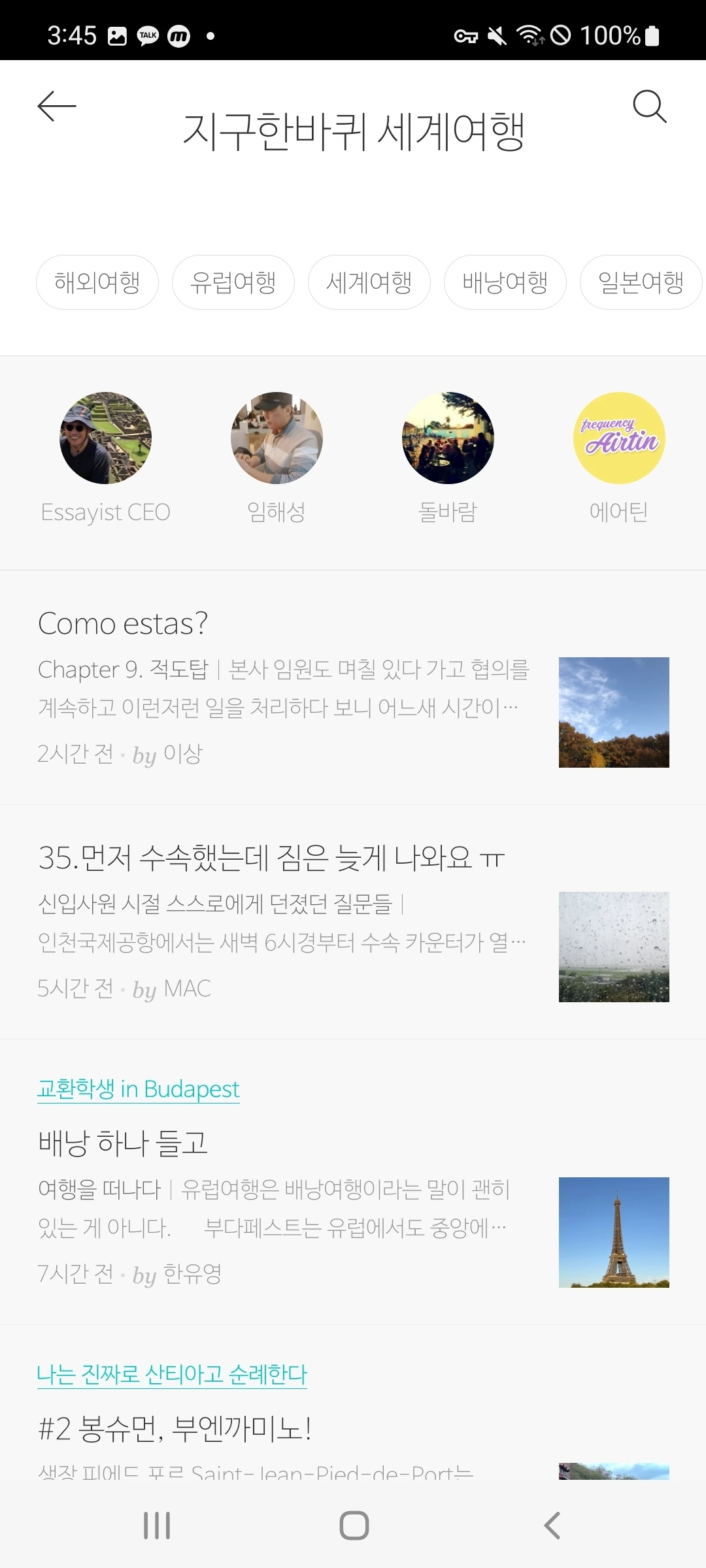The image size is (706, 1568).
Task: Choose the 배낭여행 tag chip
Action: [505, 282]
